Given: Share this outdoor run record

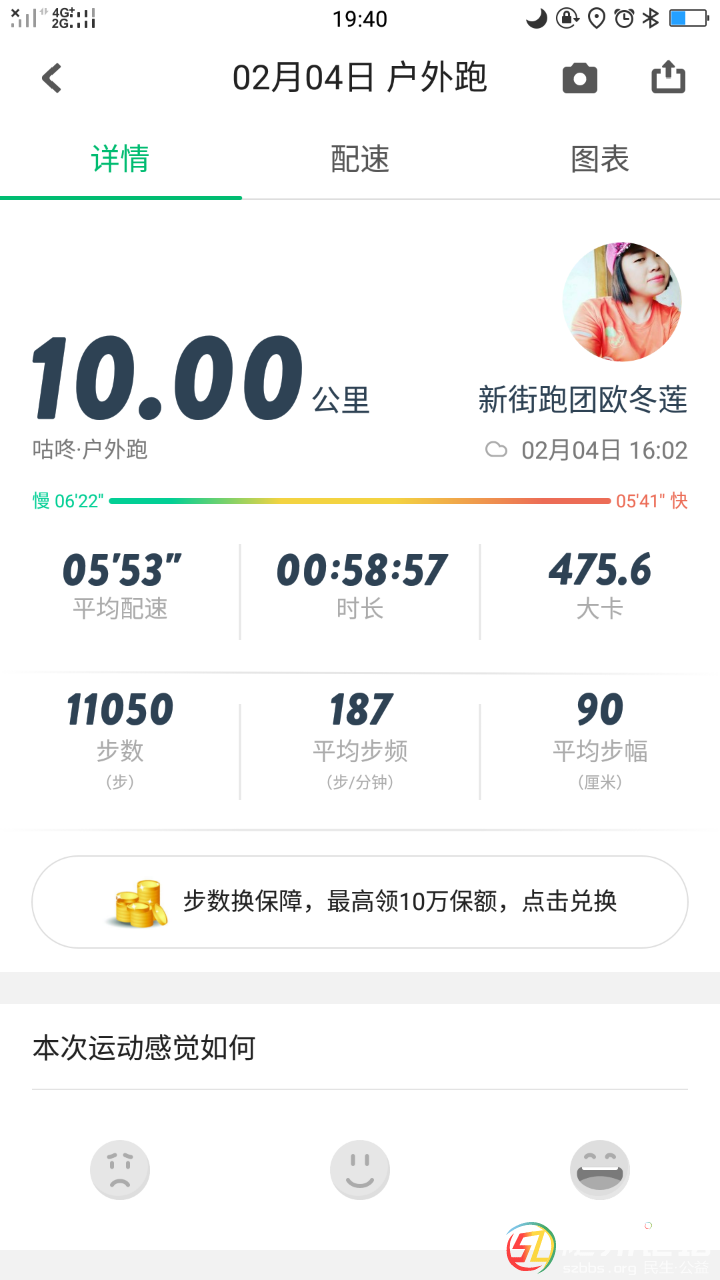Looking at the screenshot, I should tap(668, 78).
